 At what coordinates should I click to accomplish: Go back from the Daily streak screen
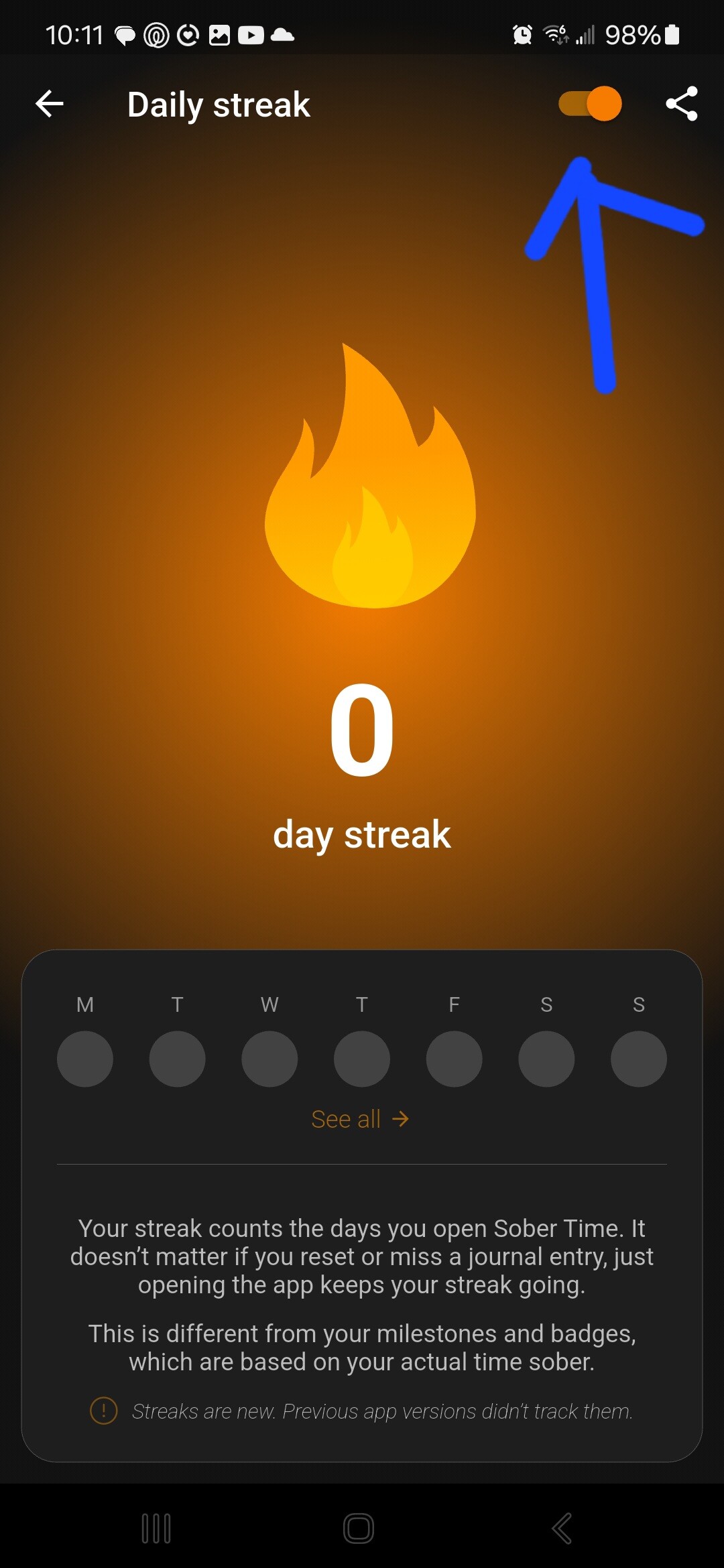tap(50, 104)
